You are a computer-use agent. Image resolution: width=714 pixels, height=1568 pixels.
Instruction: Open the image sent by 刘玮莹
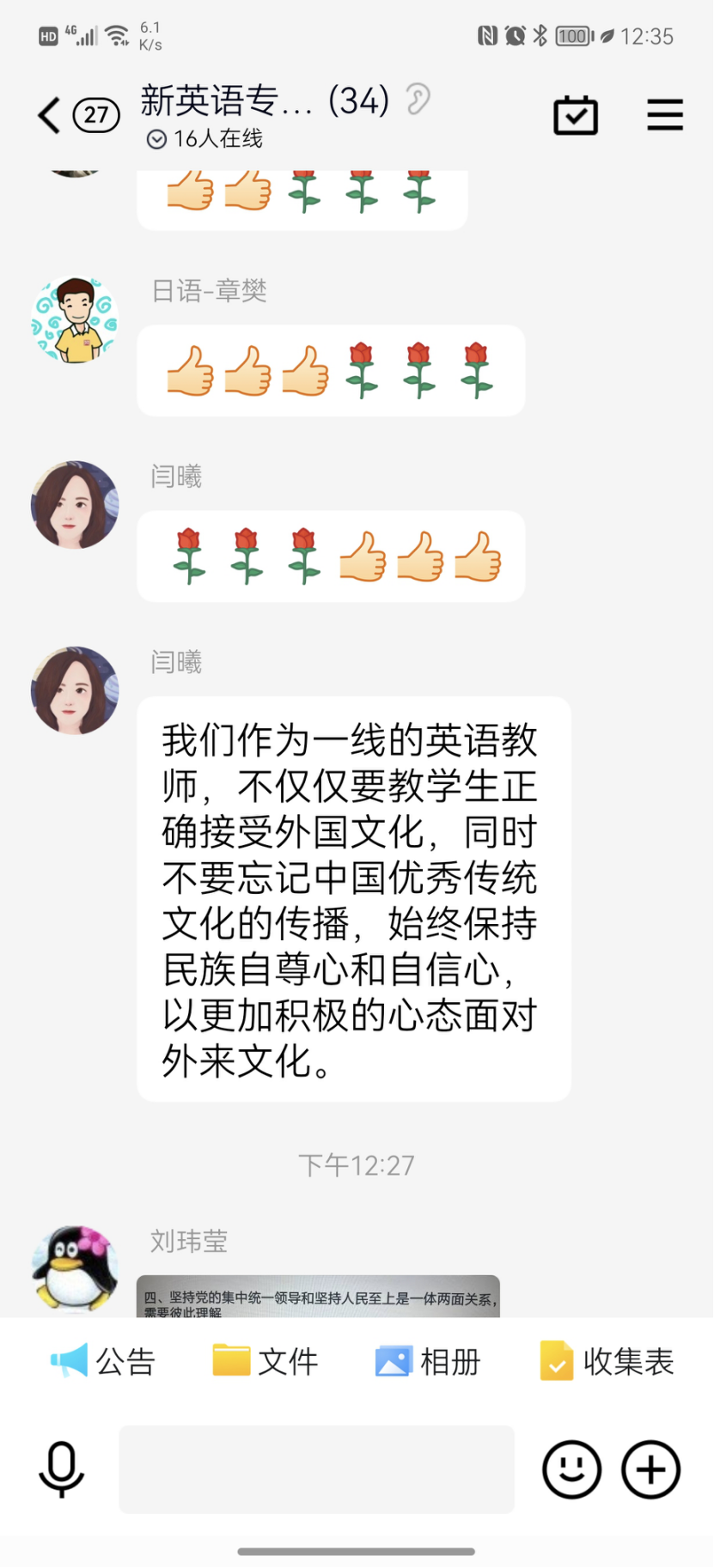pos(318,1297)
